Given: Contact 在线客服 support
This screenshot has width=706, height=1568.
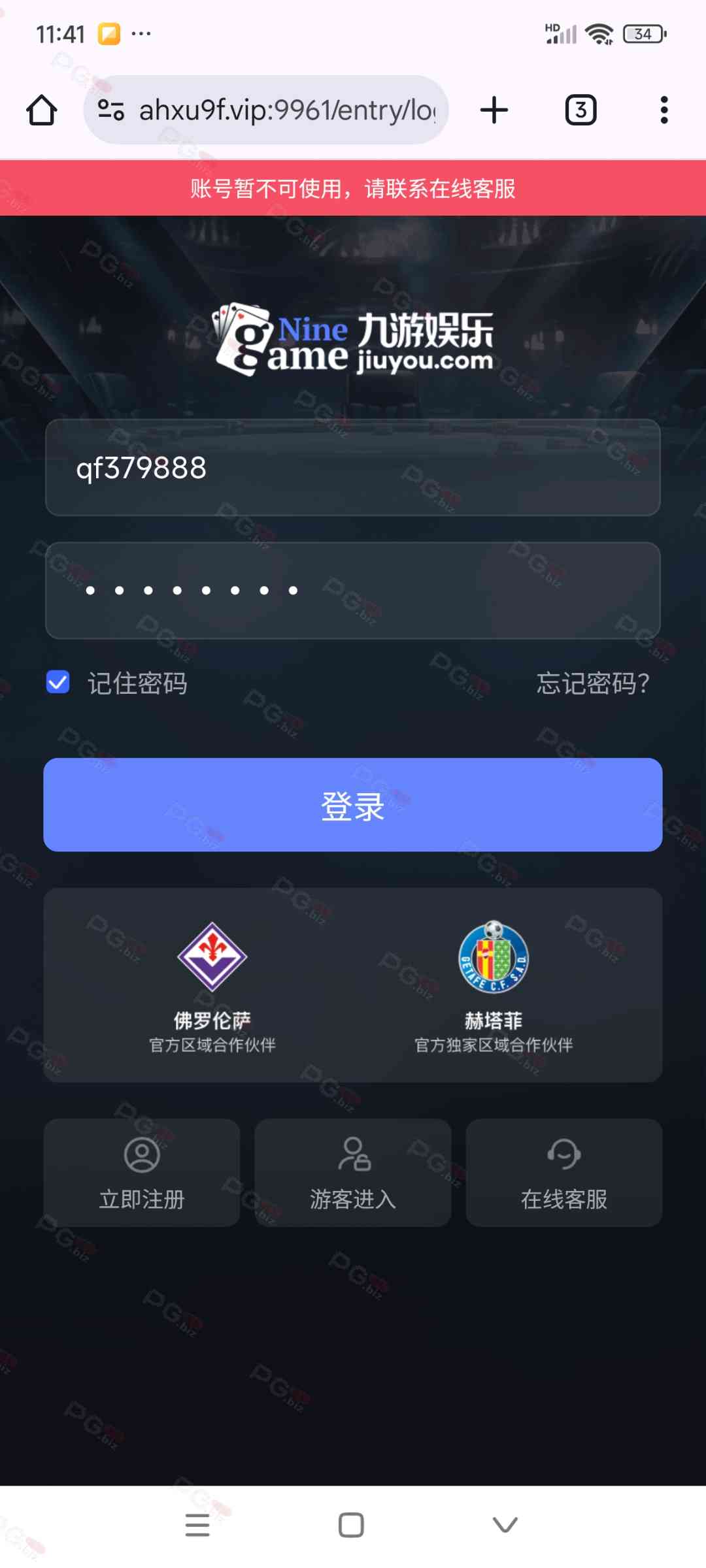Looking at the screenshot, I should click(x=563, y=1173).
